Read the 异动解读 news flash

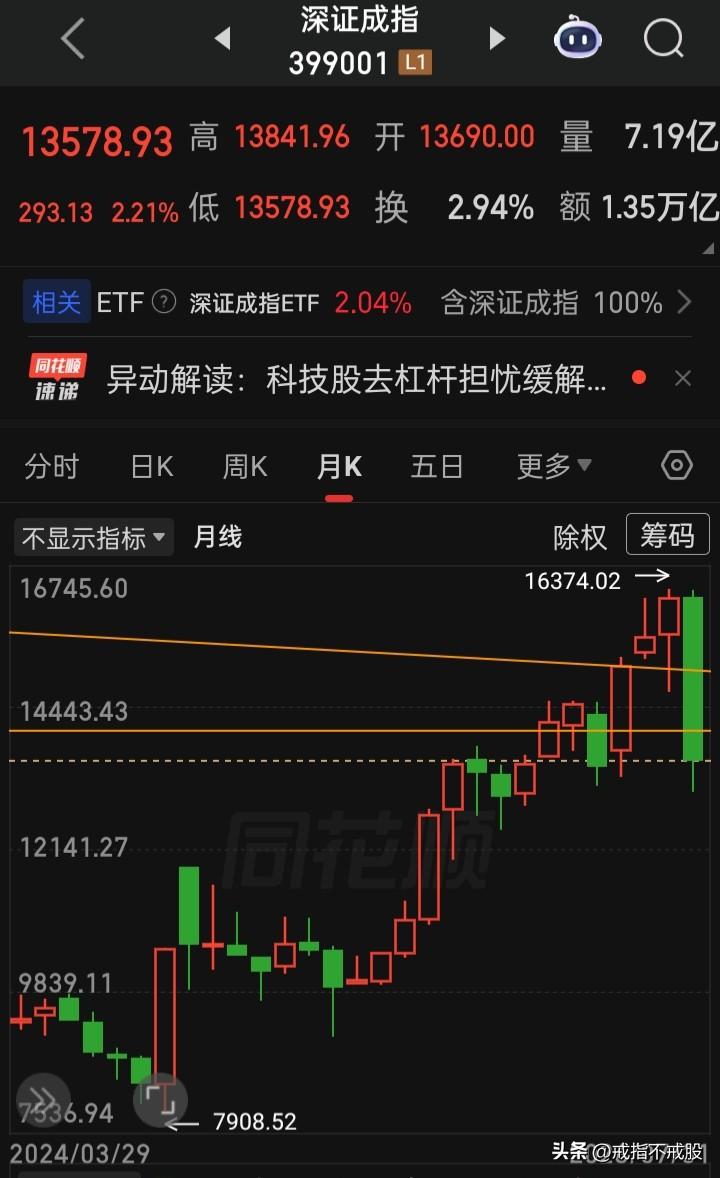tap(356, 379)
